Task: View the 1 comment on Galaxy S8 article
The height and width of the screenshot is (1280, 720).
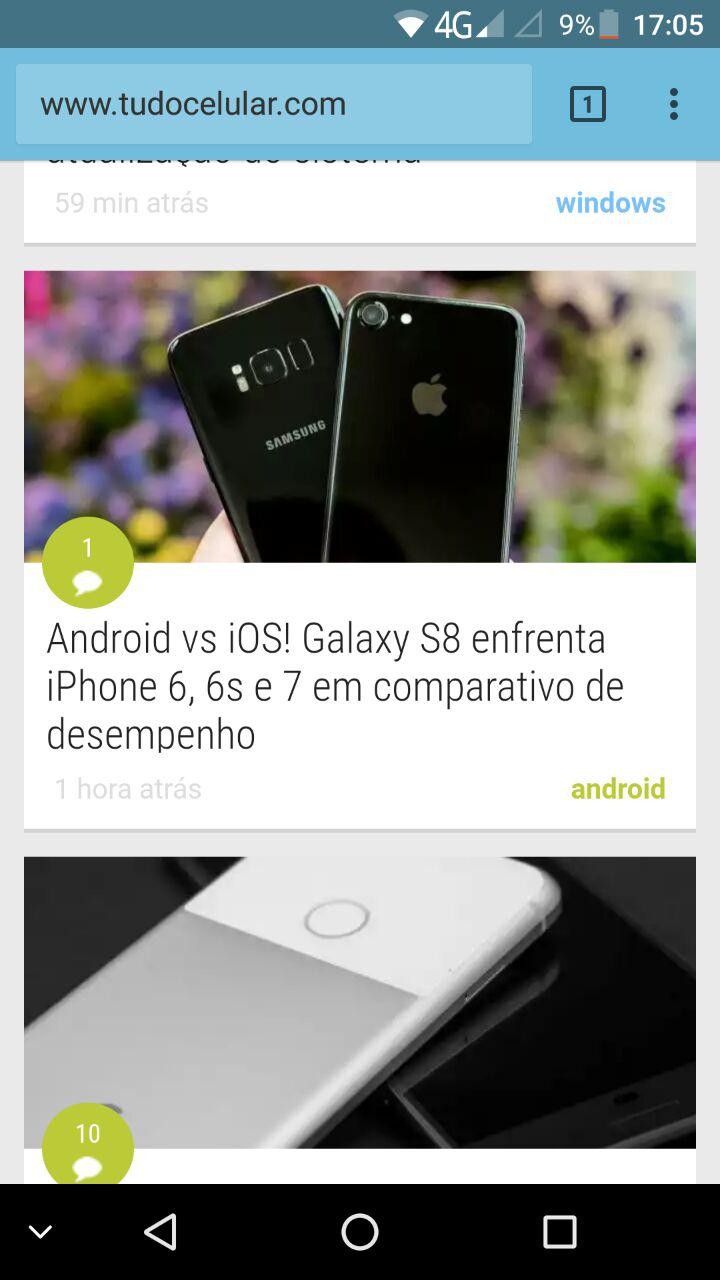Action: pos(88,563)
